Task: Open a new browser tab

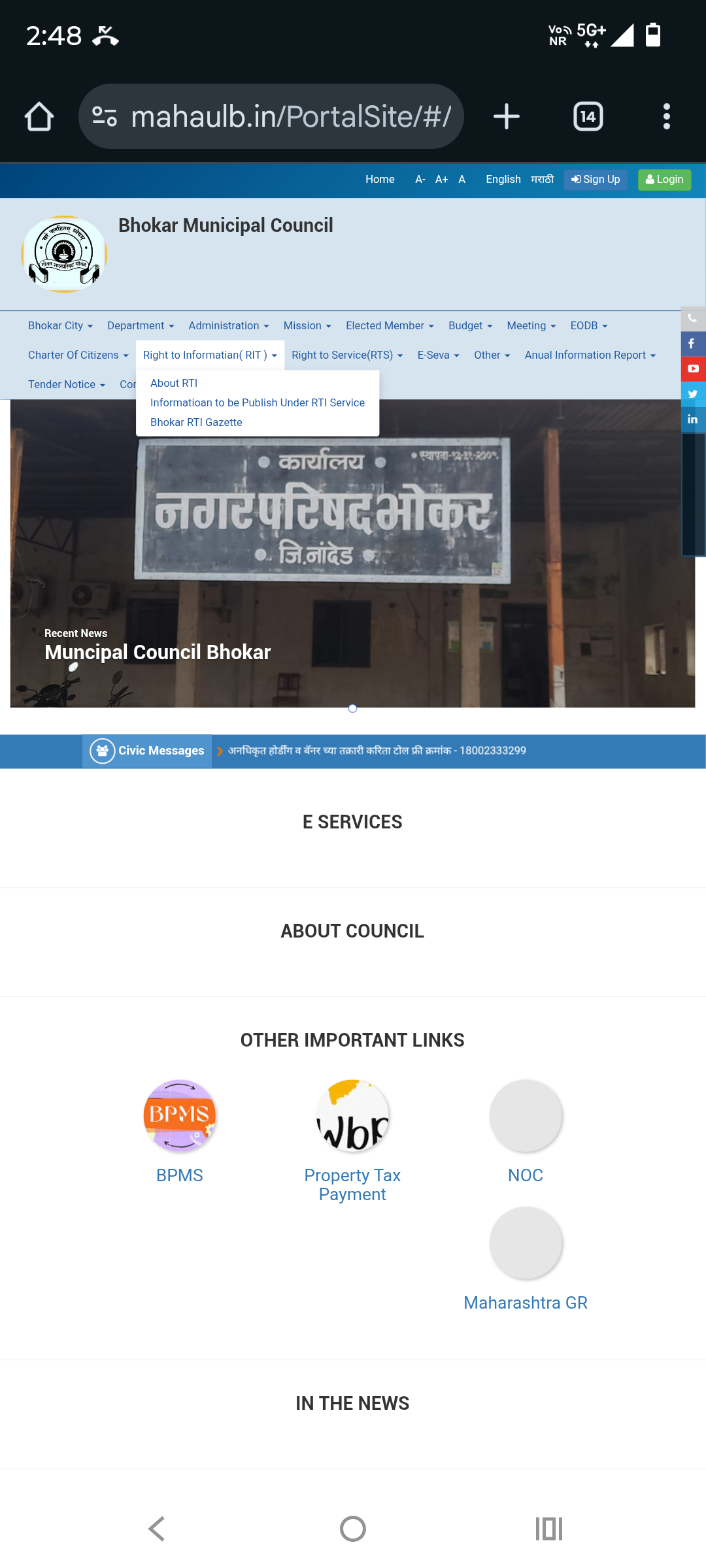Action: pos(506,117)
